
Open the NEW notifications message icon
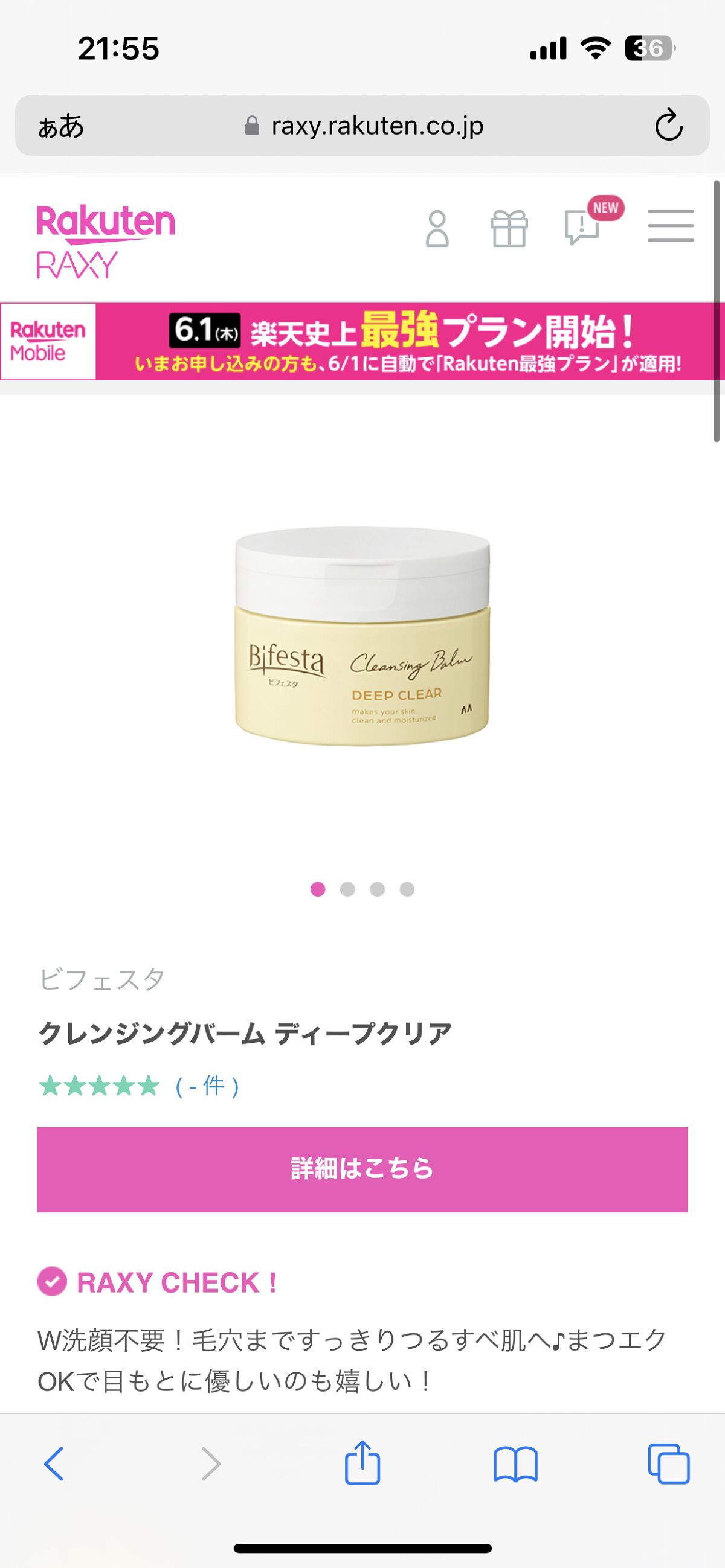tap(583, 227)
